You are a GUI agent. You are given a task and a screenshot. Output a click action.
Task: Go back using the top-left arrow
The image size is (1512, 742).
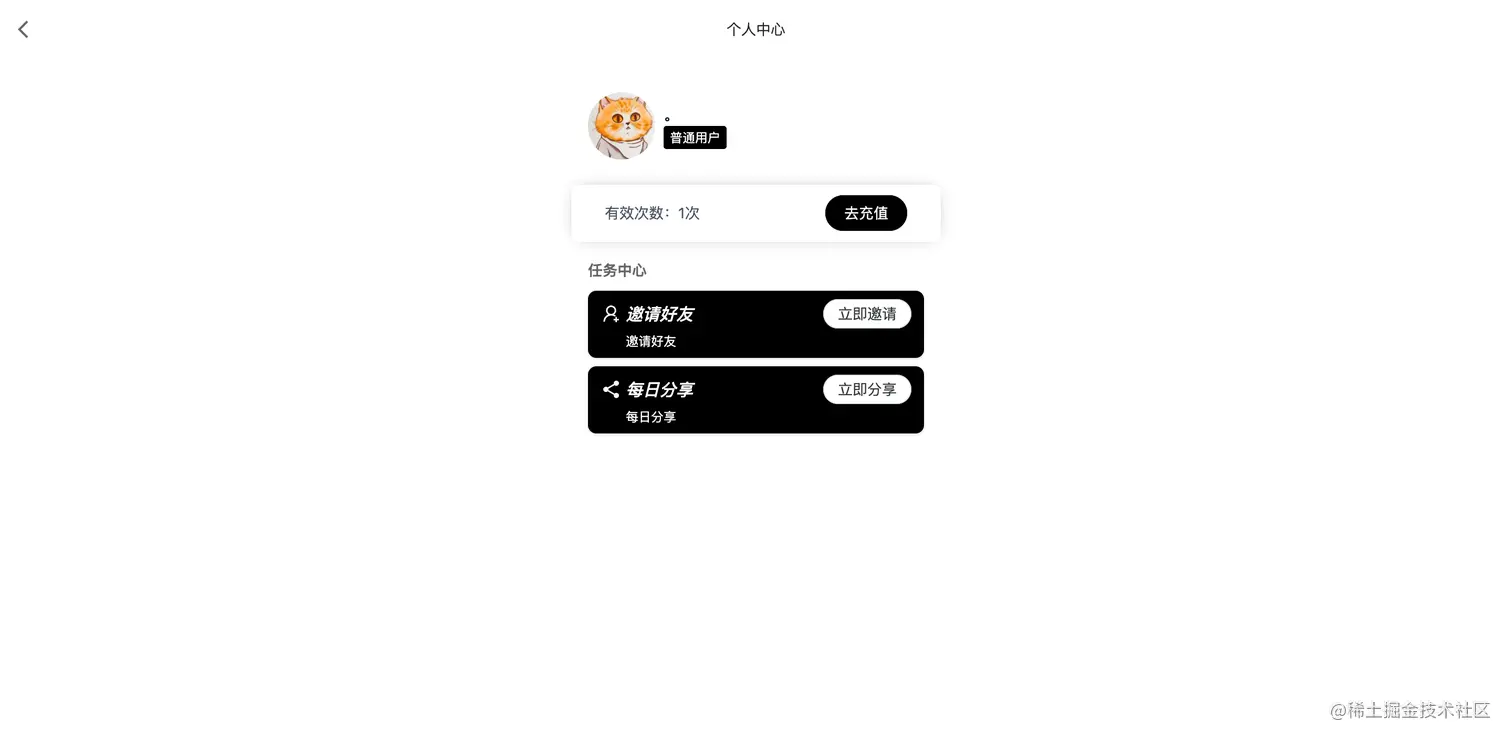pyautogui.click(x=23, y=30)
